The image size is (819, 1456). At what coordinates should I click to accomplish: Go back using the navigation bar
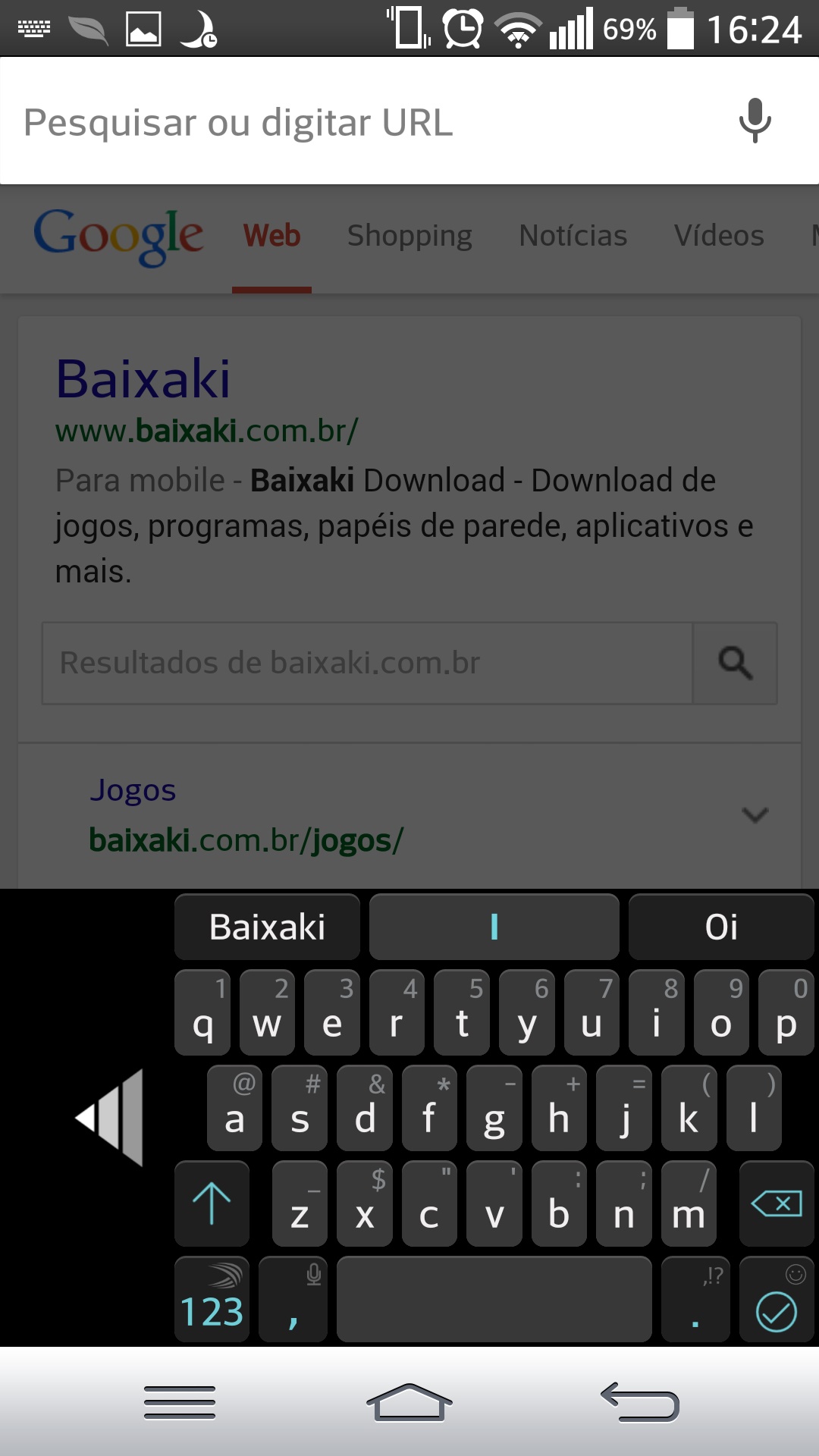tap(639, 1402)
